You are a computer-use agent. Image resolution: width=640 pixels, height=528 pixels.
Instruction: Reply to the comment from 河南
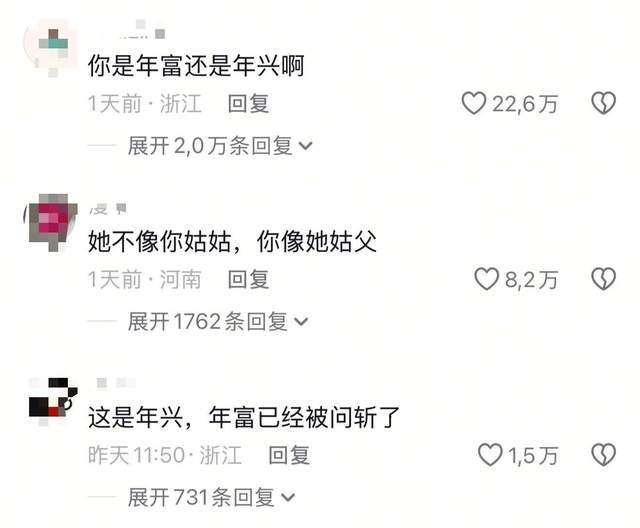(x=248, y=279)
